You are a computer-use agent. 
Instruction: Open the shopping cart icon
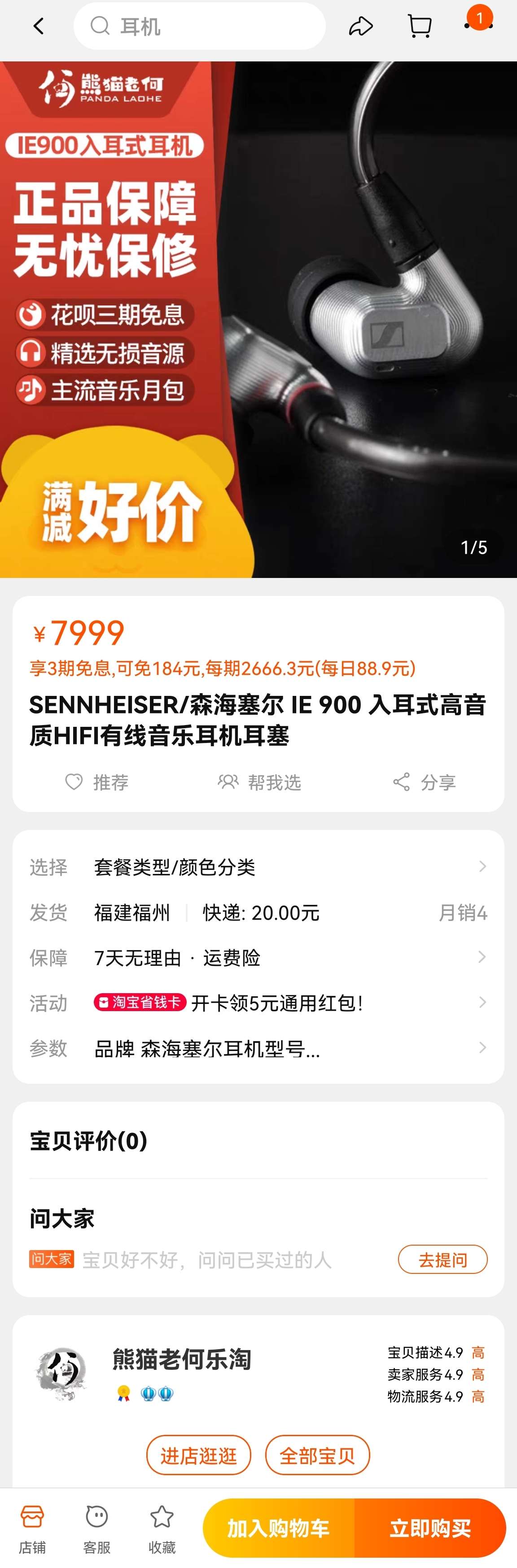420,26
